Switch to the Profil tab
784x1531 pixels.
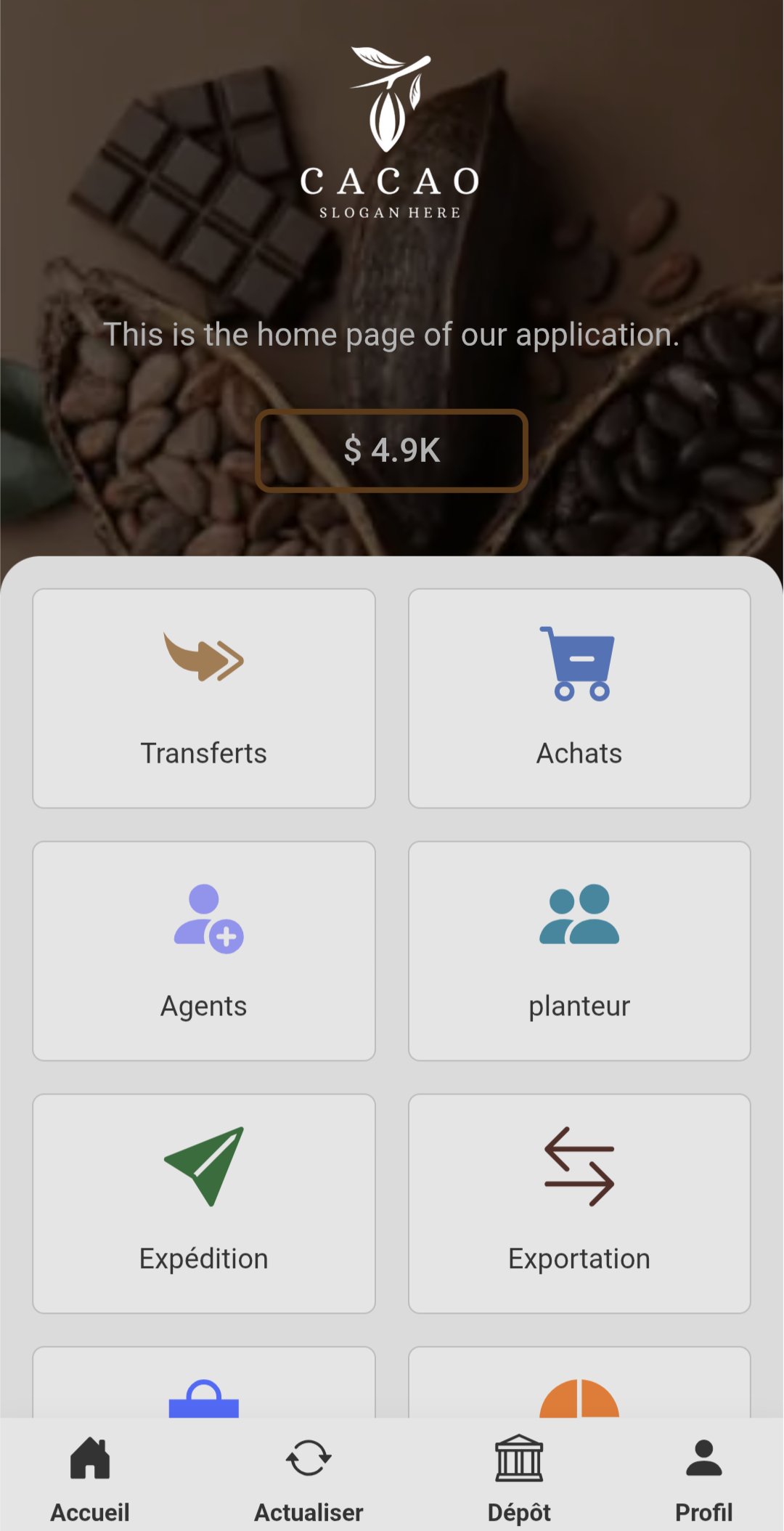pos(703,1479)
